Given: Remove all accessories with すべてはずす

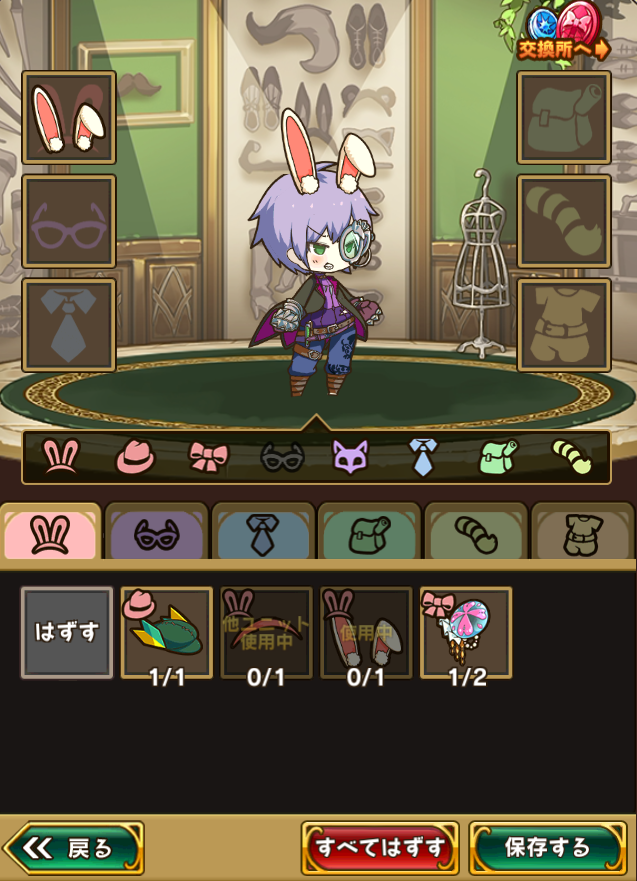Looking at the screenshot, I should pyautogui.click(x=380, y=848).
